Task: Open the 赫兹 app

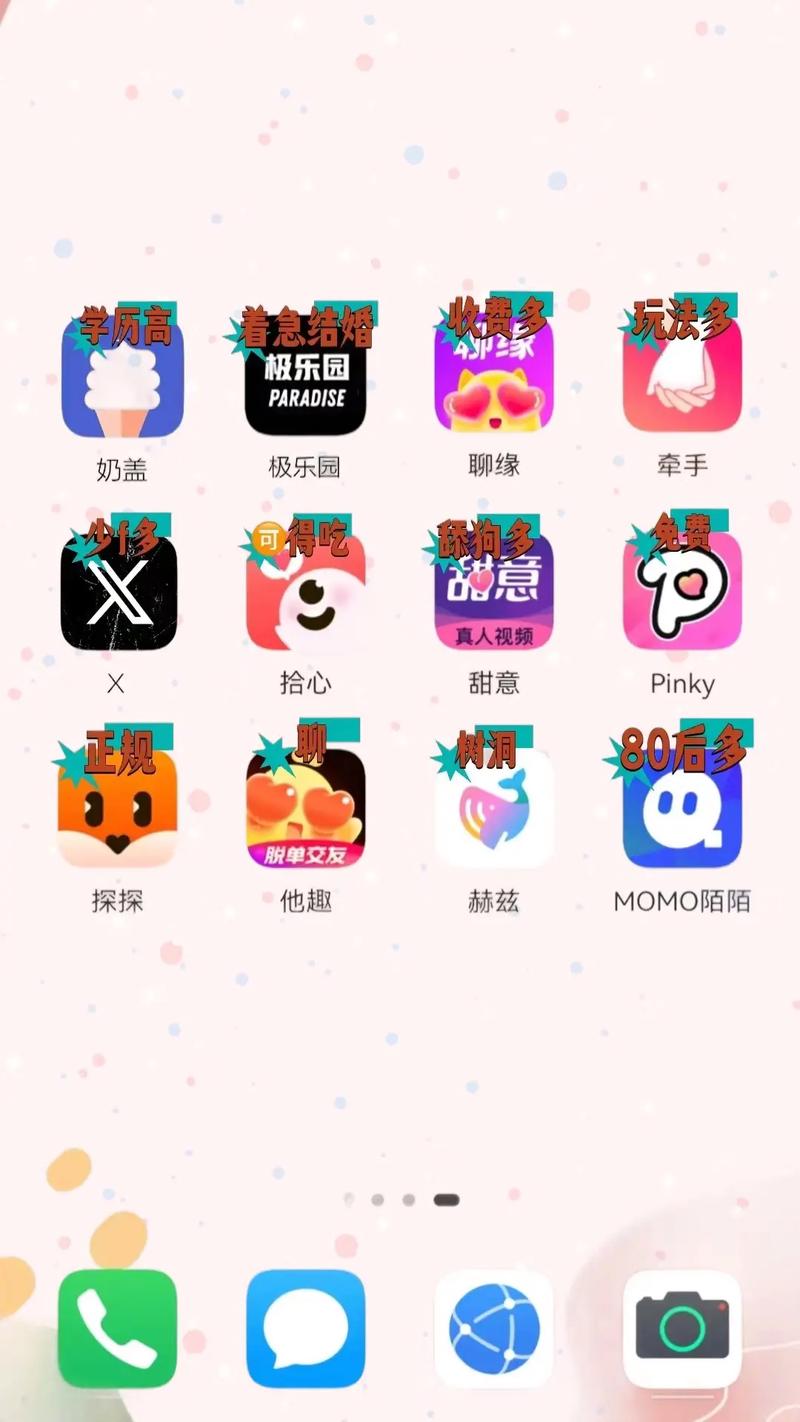Action: point(493,810)
